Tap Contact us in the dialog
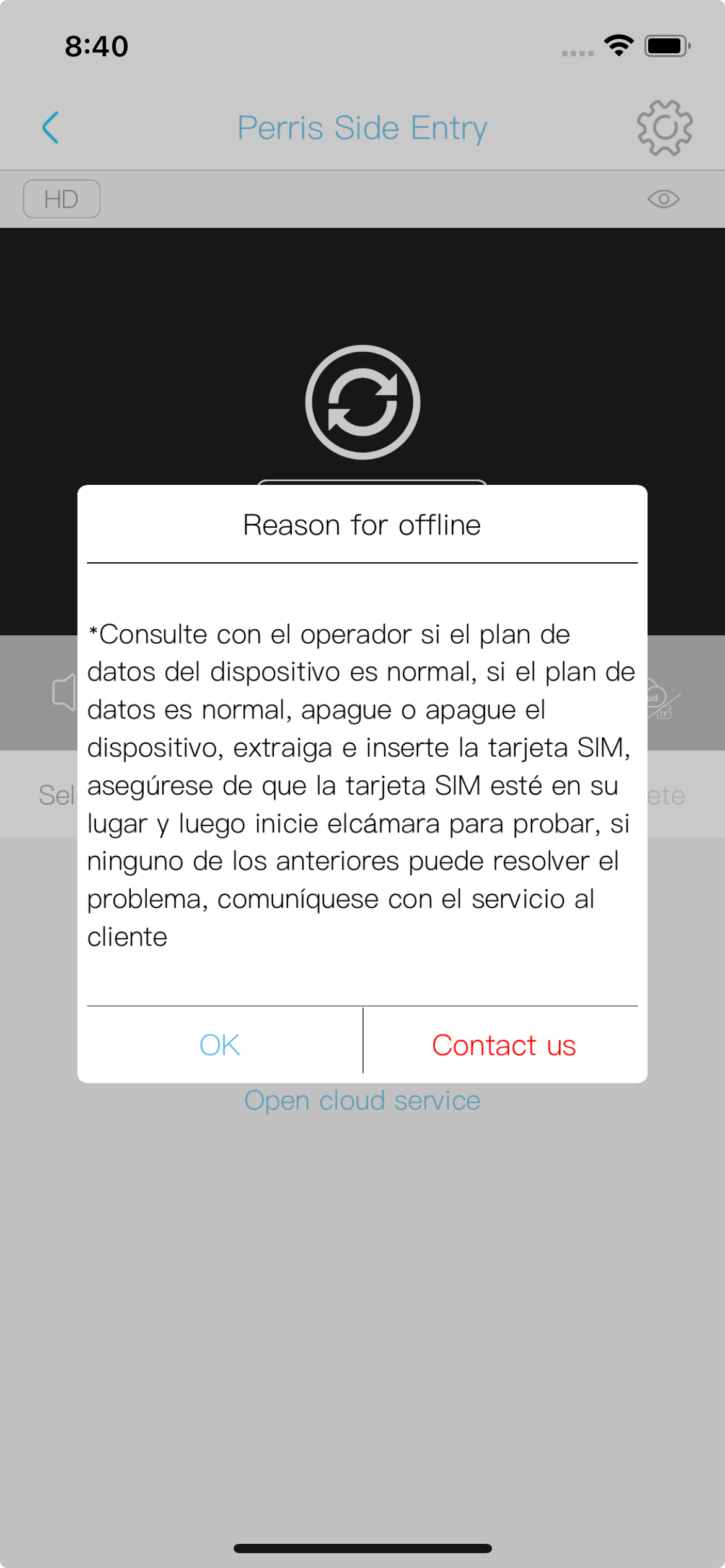This screenshot has height=1568, width=725. tap(504, 1045)
